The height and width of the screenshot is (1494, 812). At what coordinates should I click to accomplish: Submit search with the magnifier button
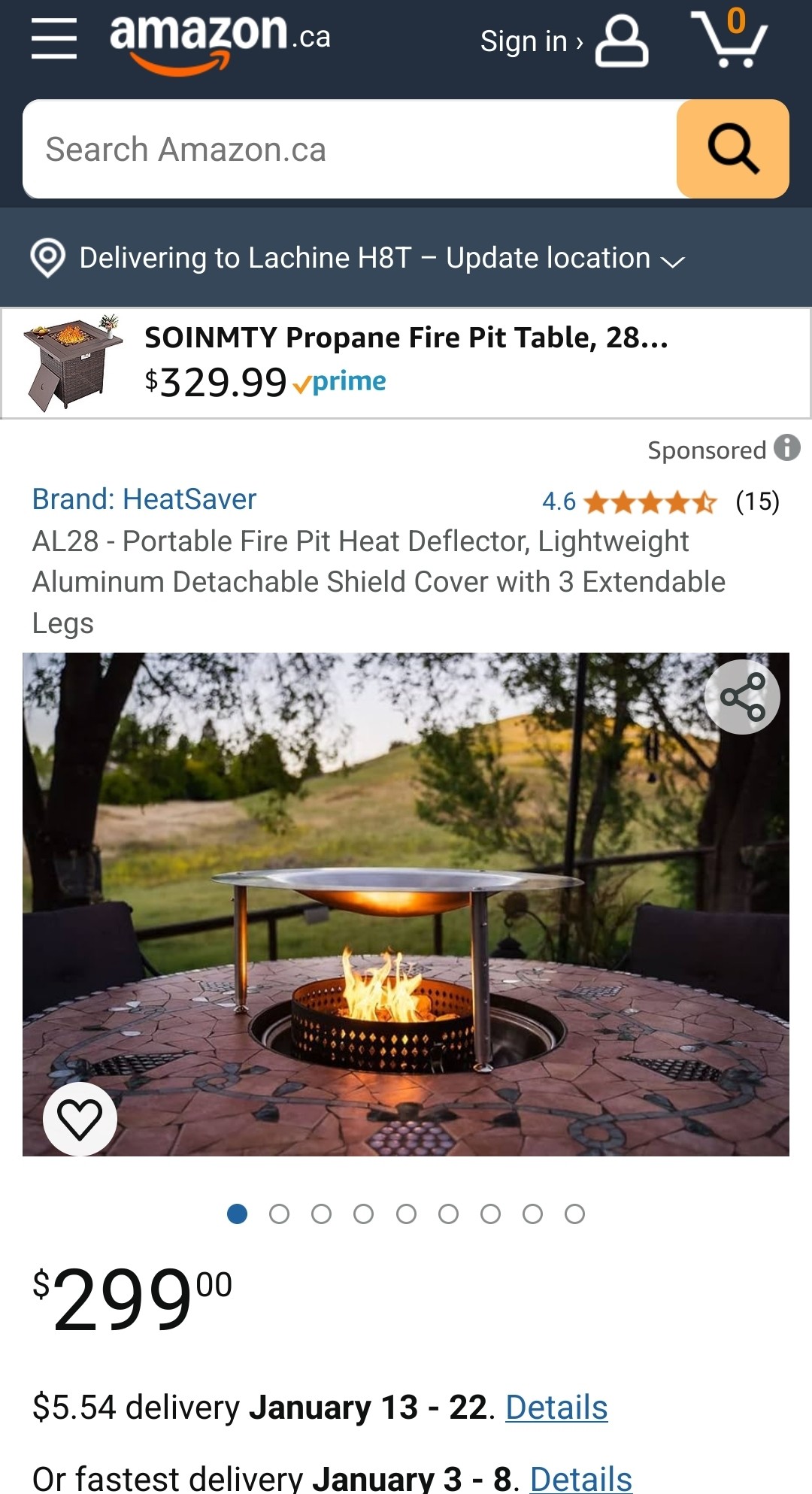732,150
